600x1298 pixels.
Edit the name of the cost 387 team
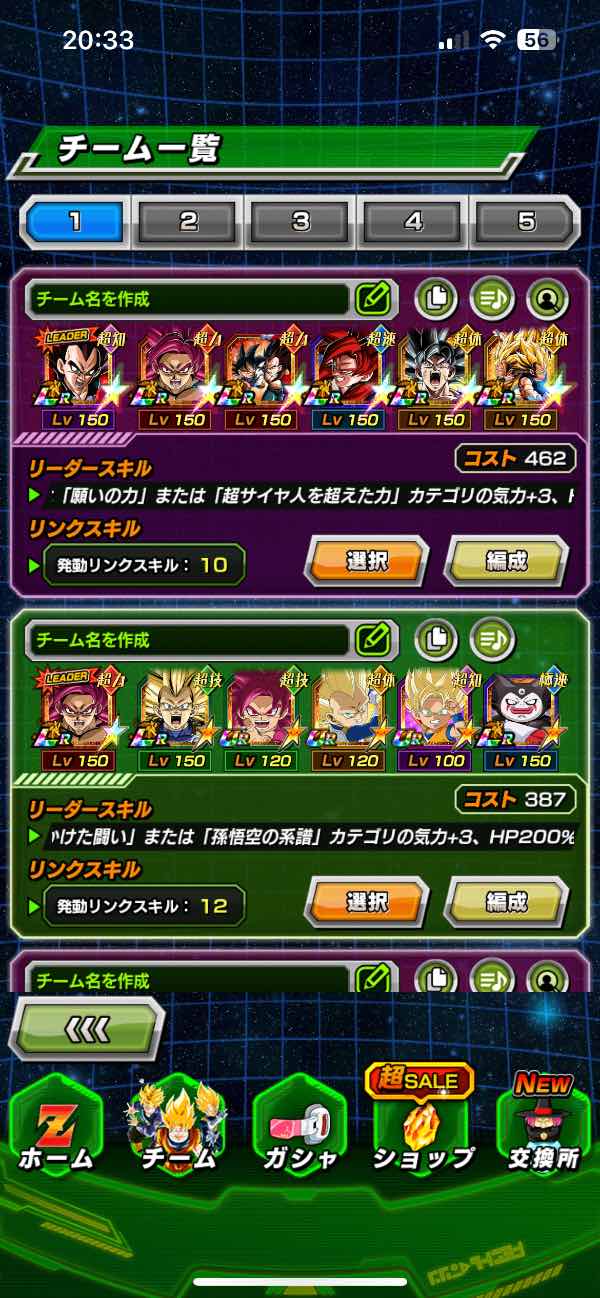pos(372,638)
